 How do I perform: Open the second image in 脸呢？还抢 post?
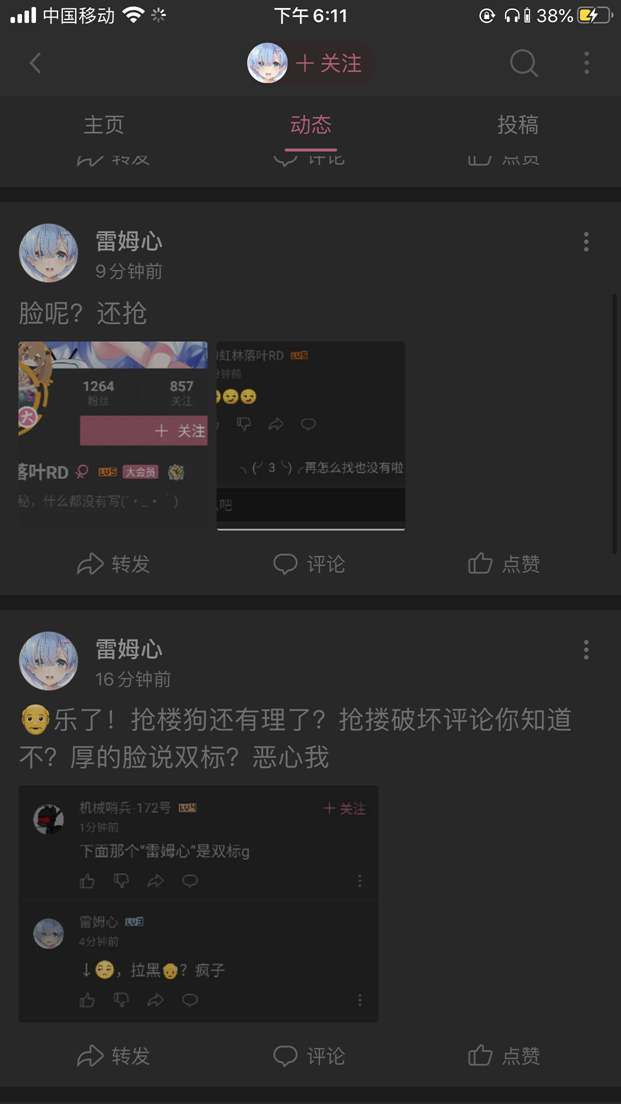coord(311,435)
